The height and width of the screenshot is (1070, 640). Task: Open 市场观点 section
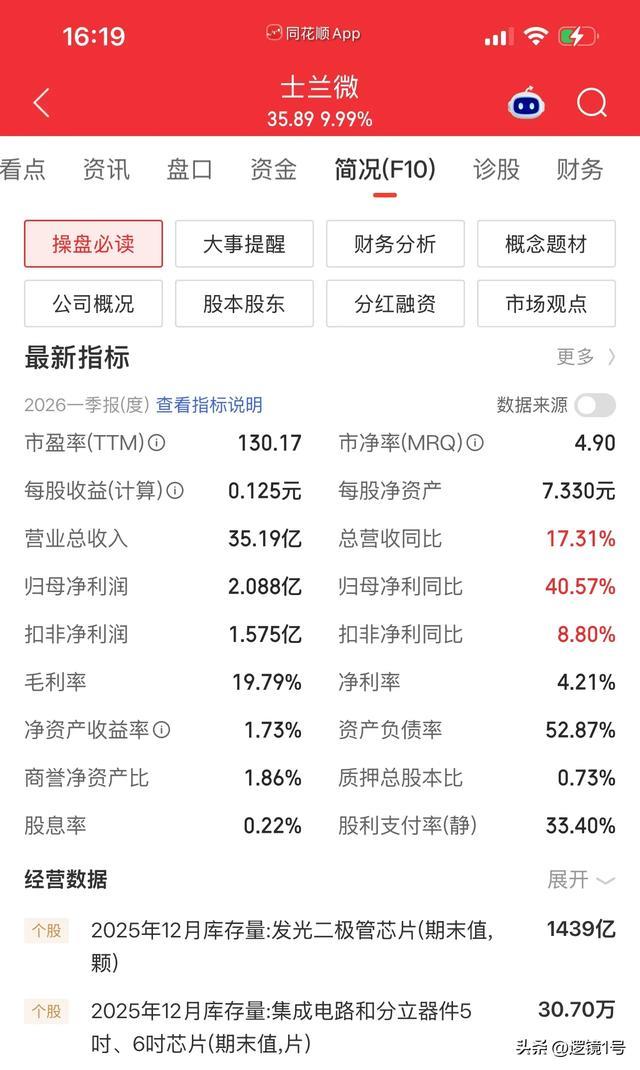pyautogui.click(x=547, y=304)
